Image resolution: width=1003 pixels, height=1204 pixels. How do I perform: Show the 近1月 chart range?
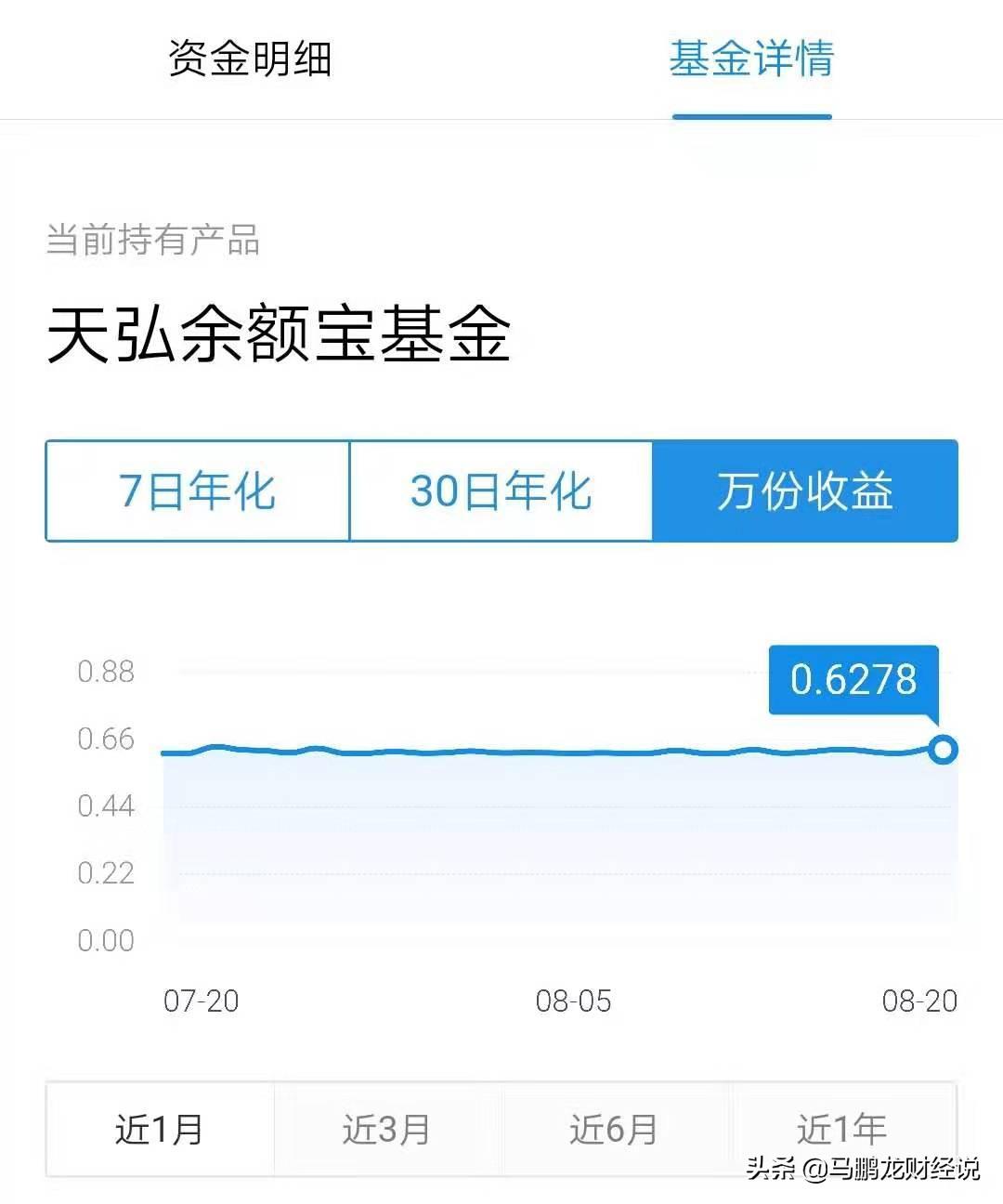coord(160,1130)
